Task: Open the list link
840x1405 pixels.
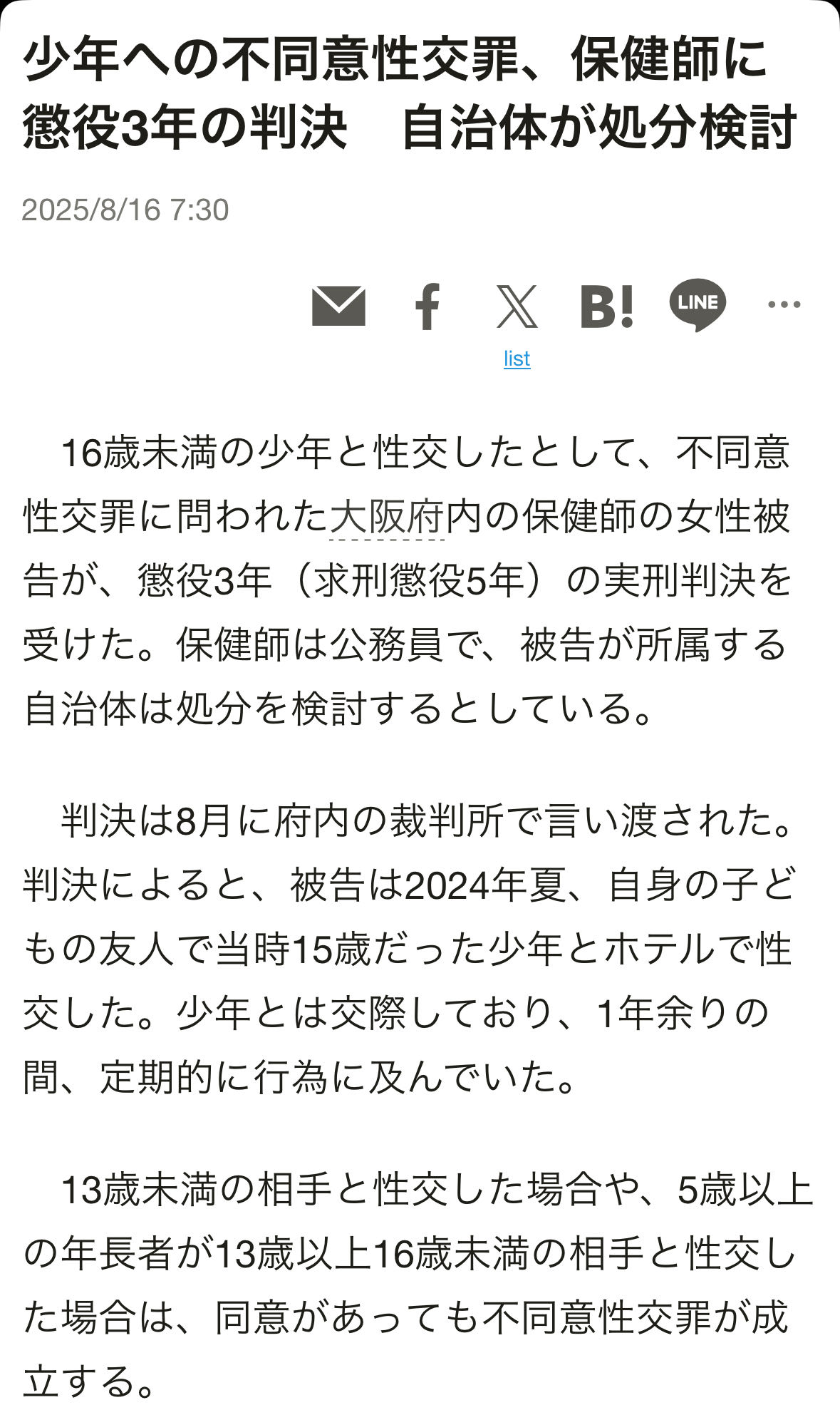Action: (x=517, y=359)
